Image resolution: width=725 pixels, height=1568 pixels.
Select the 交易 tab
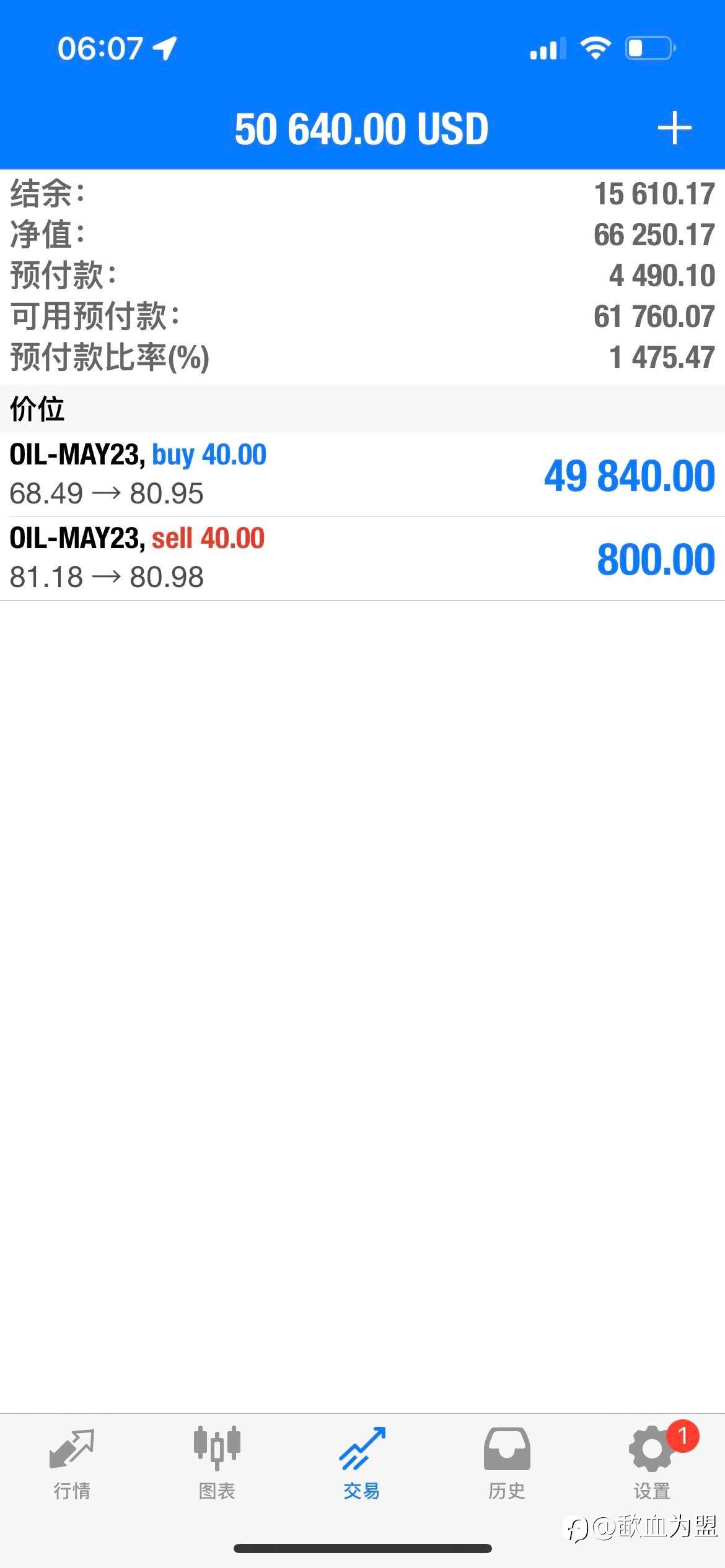tap(362, 1464)
